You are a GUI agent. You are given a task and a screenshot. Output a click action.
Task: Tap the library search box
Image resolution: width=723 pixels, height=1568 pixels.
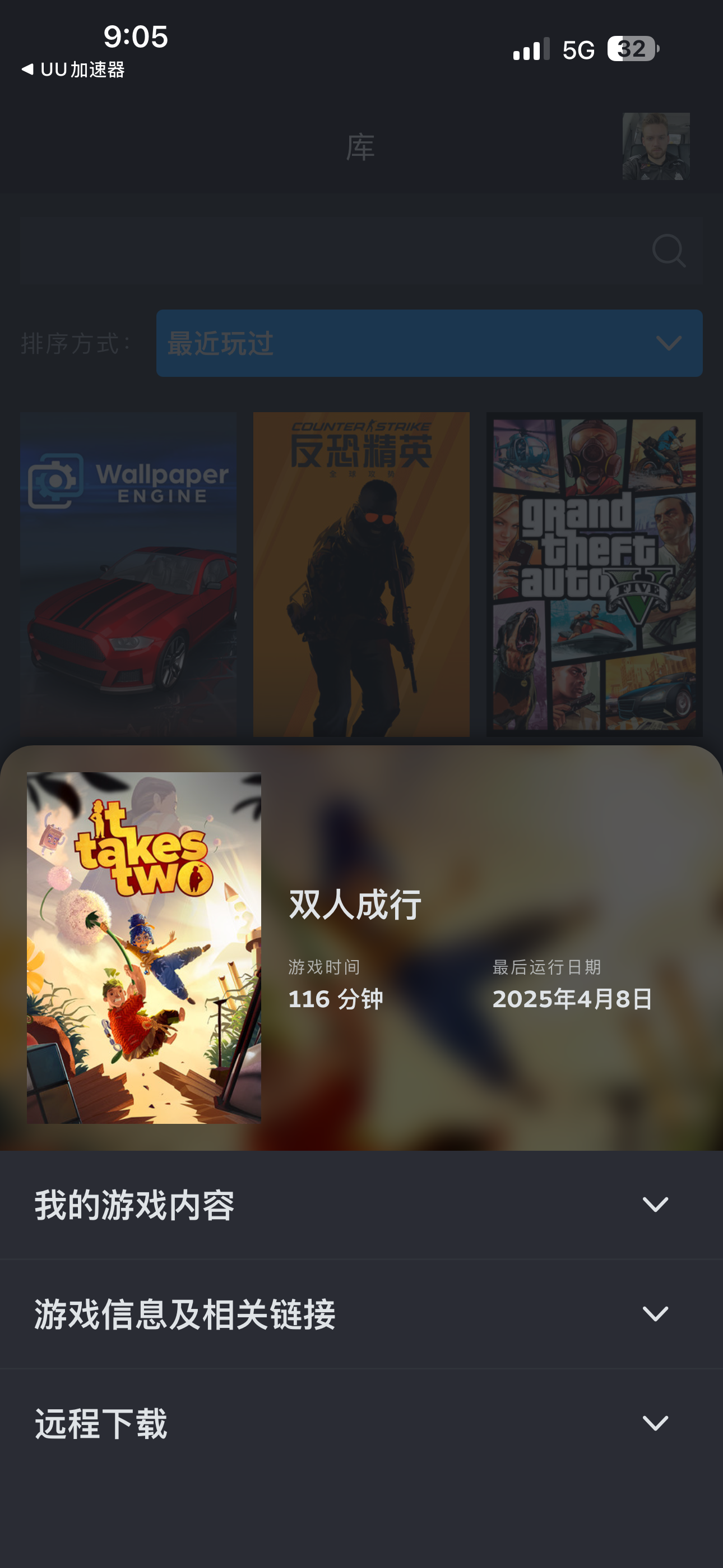pos(361,250)
